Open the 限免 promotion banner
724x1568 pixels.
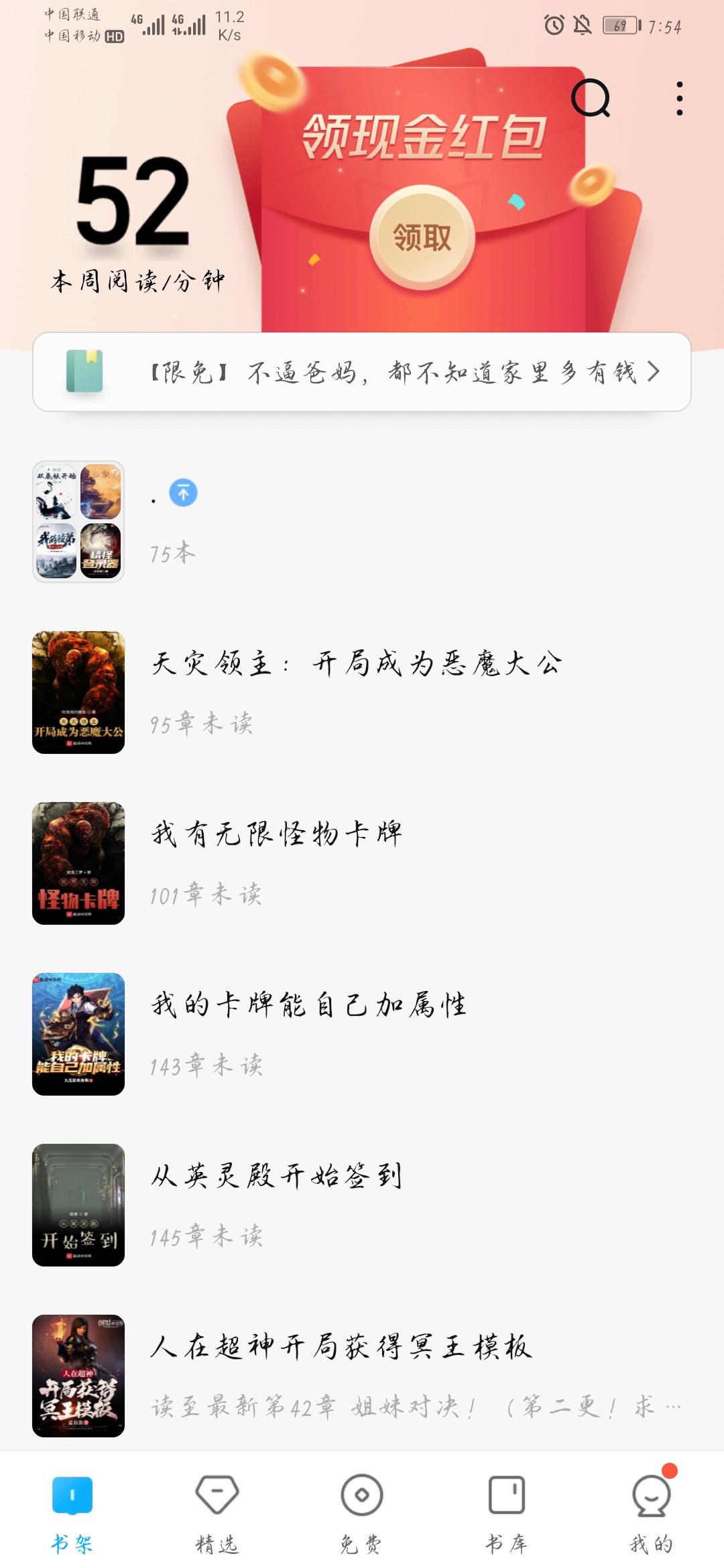click(x=362, y=371)
